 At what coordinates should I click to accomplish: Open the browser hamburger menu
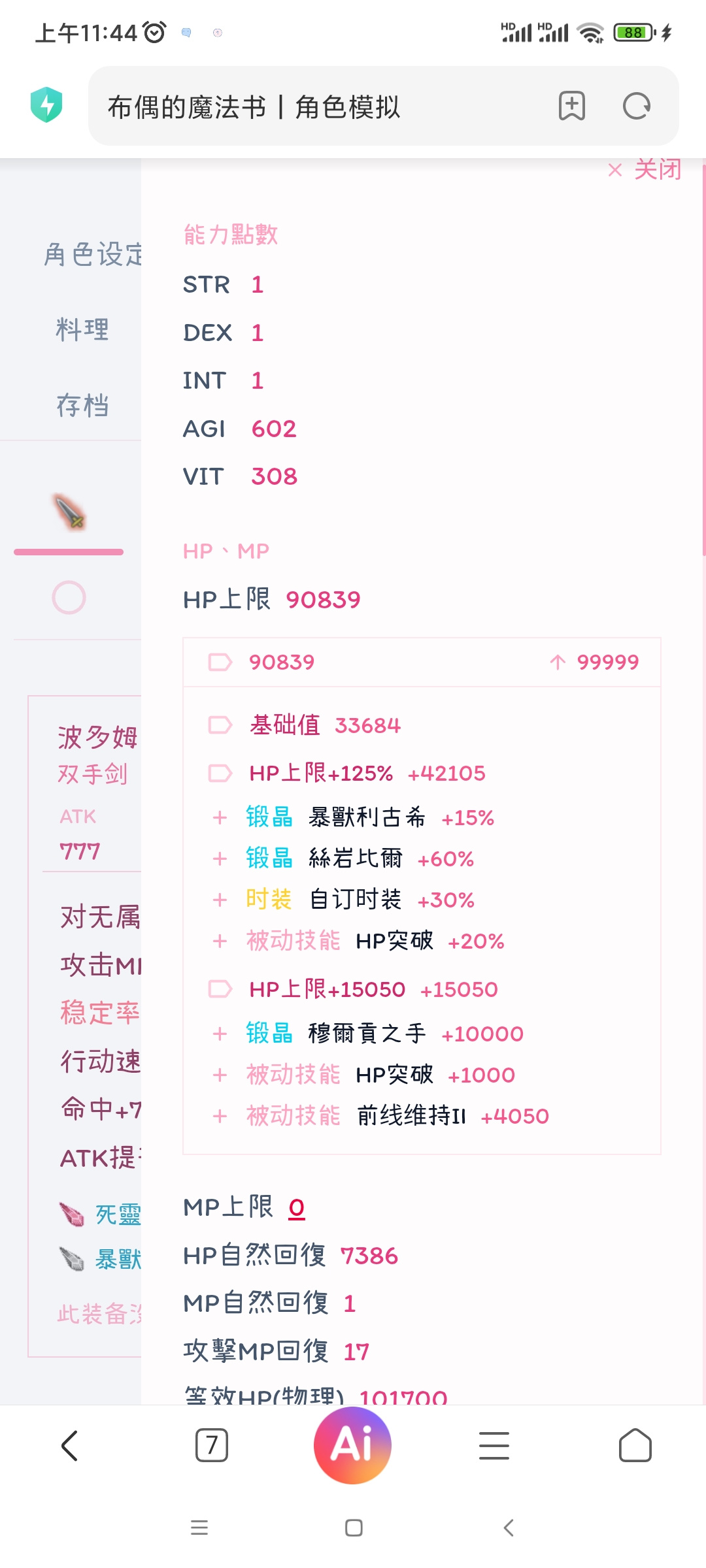point(494,1445)
